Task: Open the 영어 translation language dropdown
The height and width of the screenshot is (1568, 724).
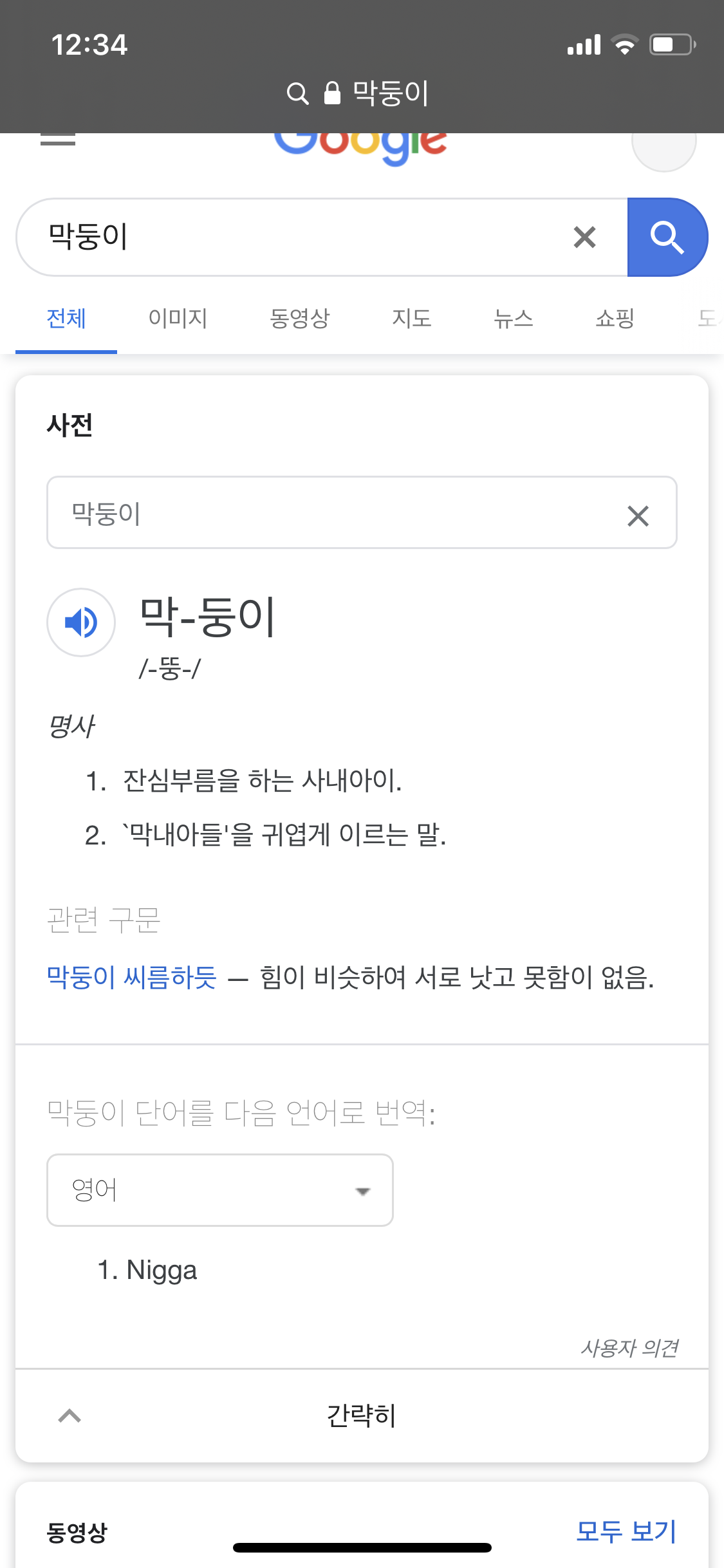Action: pos(220,1190)
